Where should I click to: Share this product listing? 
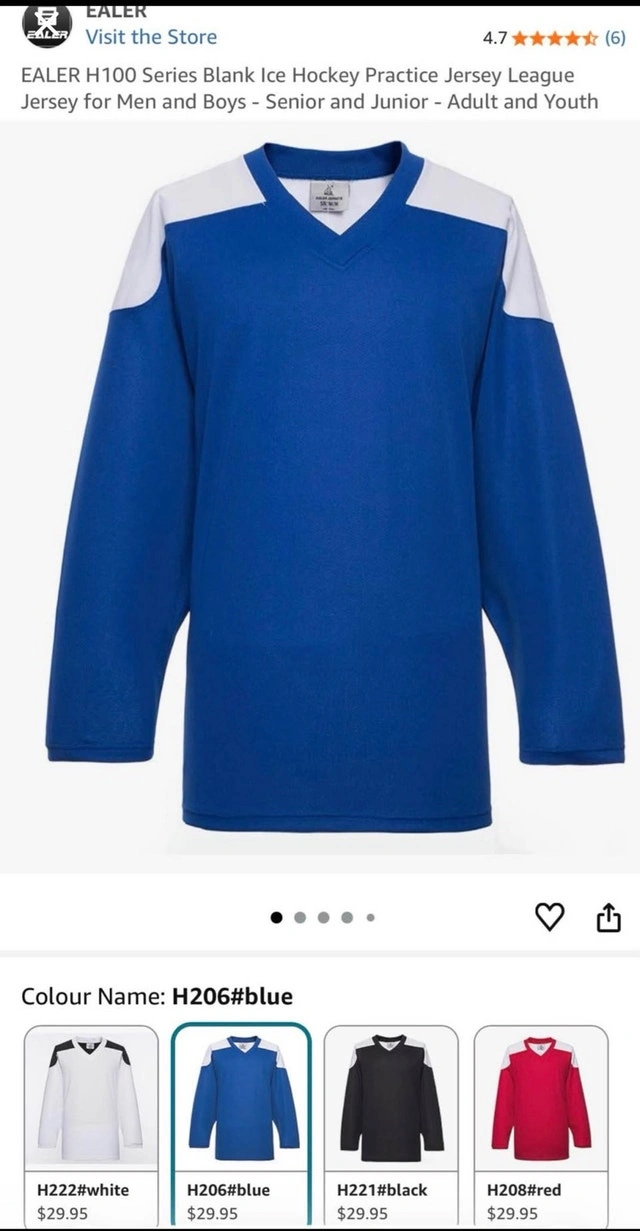608,916
